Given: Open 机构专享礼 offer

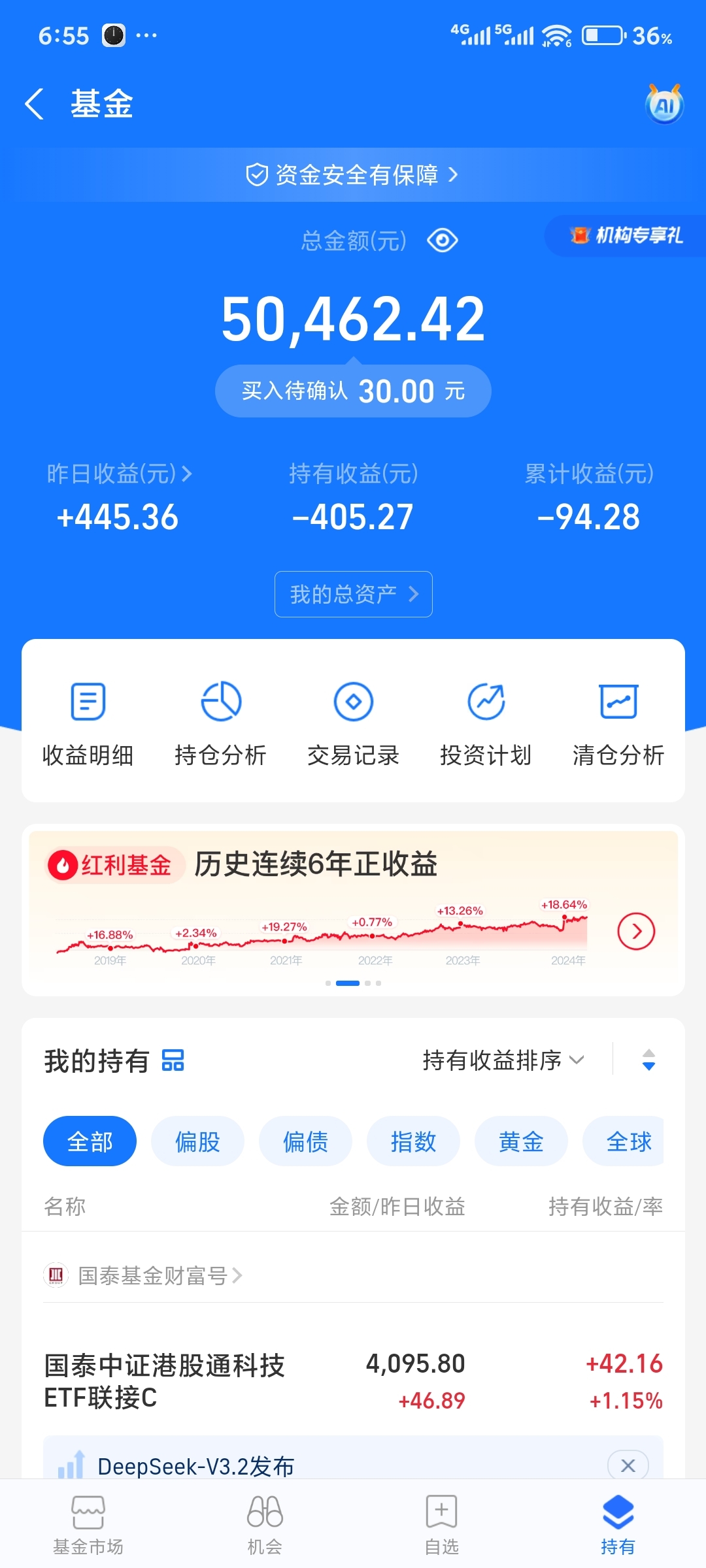Looking at the screenshot, I should click(x=626, y=235).
